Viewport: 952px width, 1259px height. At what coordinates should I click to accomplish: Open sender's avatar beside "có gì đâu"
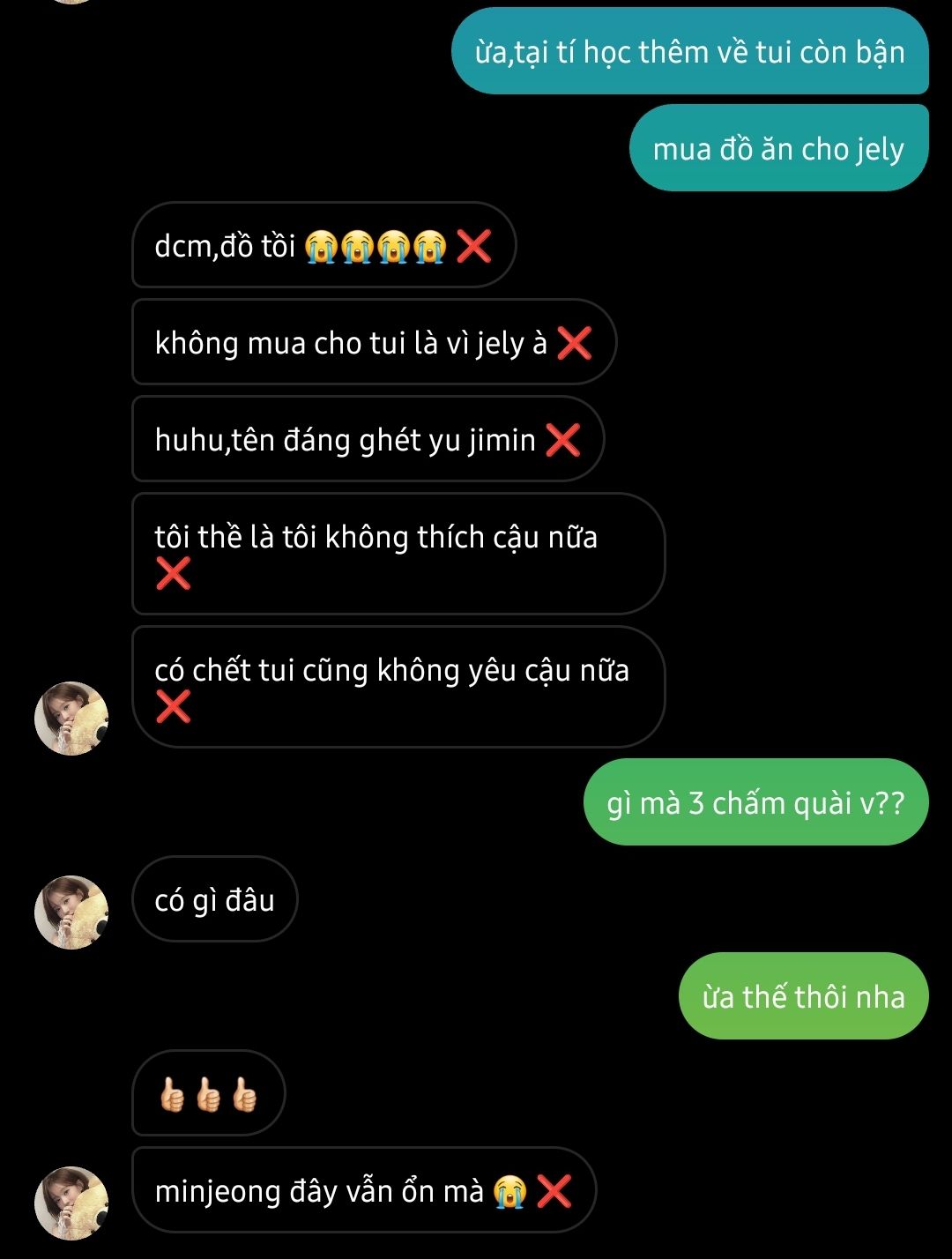71,912
